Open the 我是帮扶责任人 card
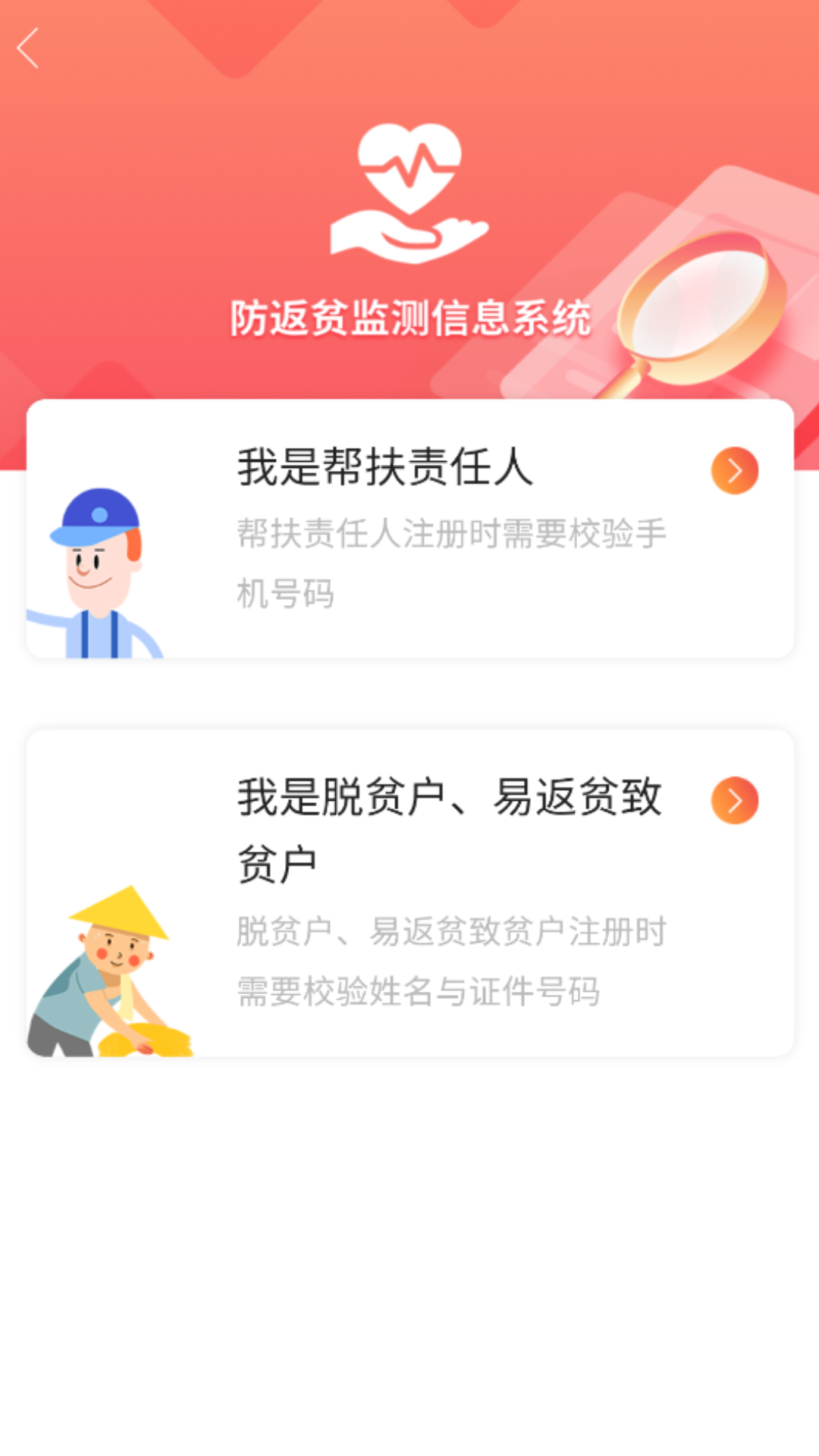This screenshot has width=819, height=1456. pyautogui.click(x=409, y=529)
